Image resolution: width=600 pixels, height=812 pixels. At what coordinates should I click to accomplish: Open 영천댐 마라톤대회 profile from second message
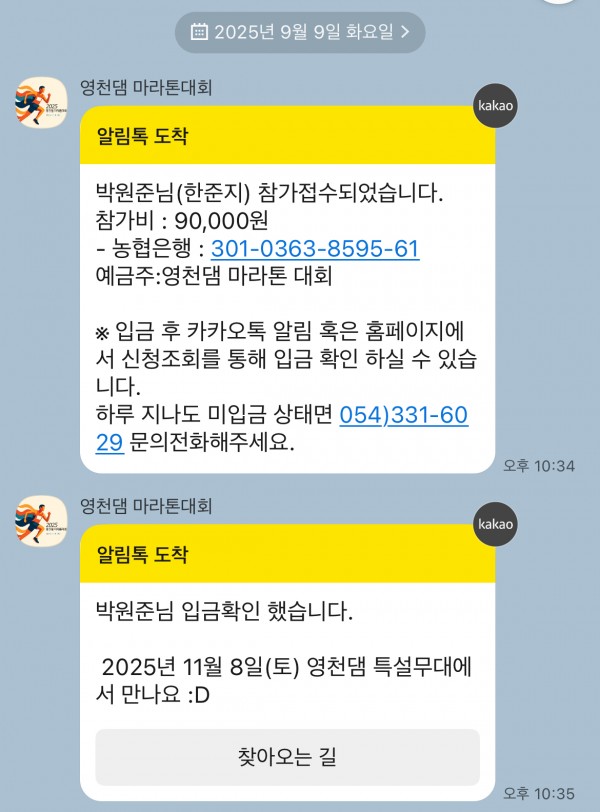pyautogui.click(x=41, y=521)
